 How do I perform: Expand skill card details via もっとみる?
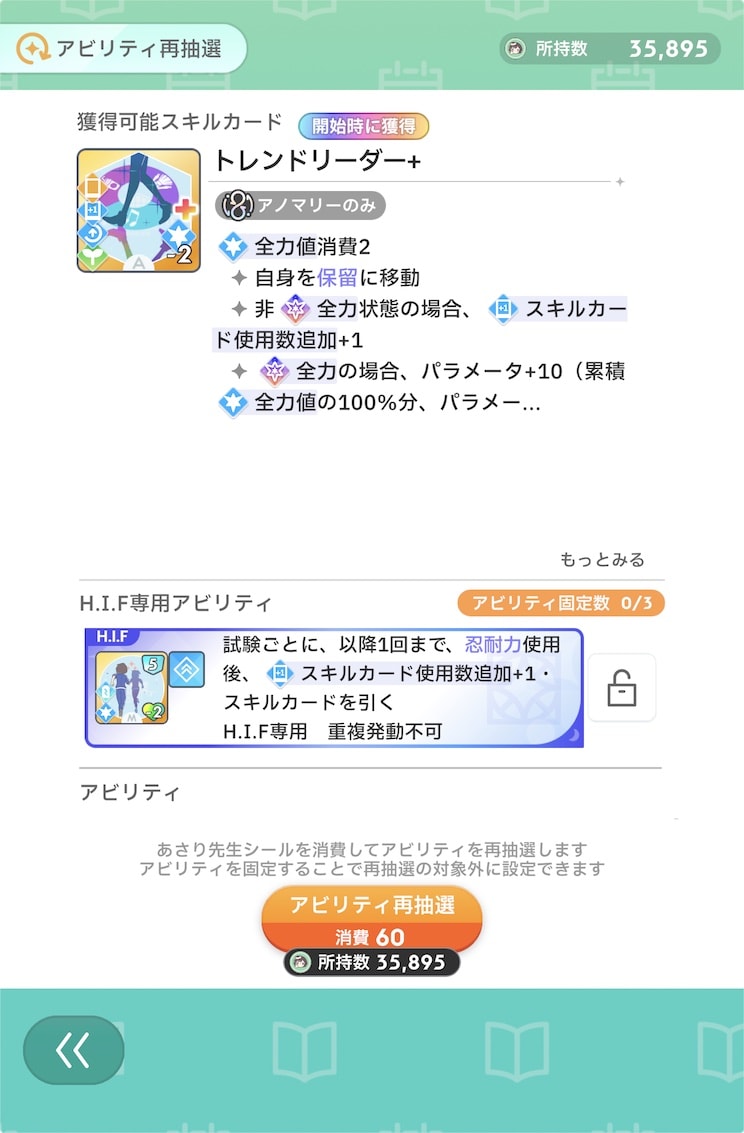(602, 559)
